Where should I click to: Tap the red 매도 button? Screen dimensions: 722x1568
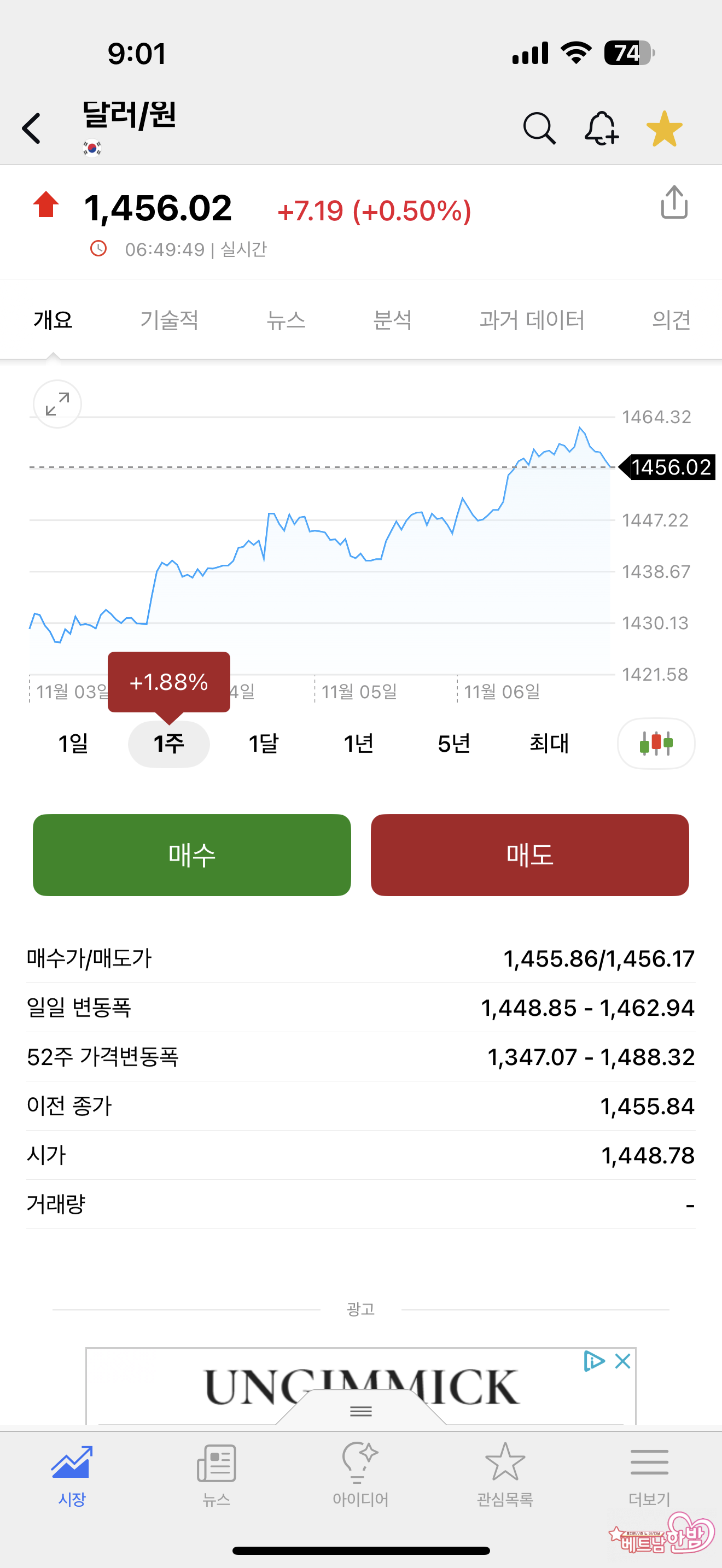tap(529, 855)
